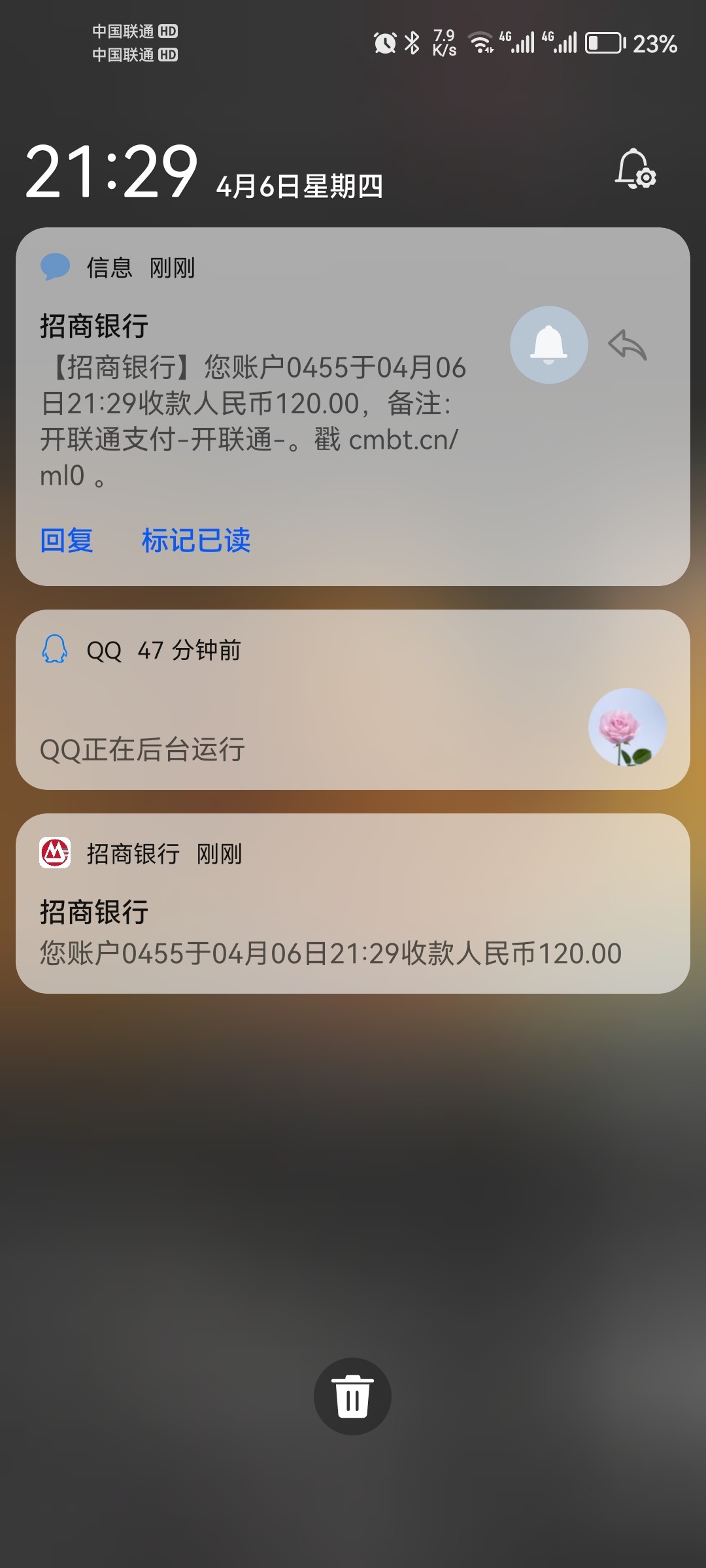706x1568 pixels.
Task: Tap the reply arrow on the SMS notification
Action: coord(627,344)
